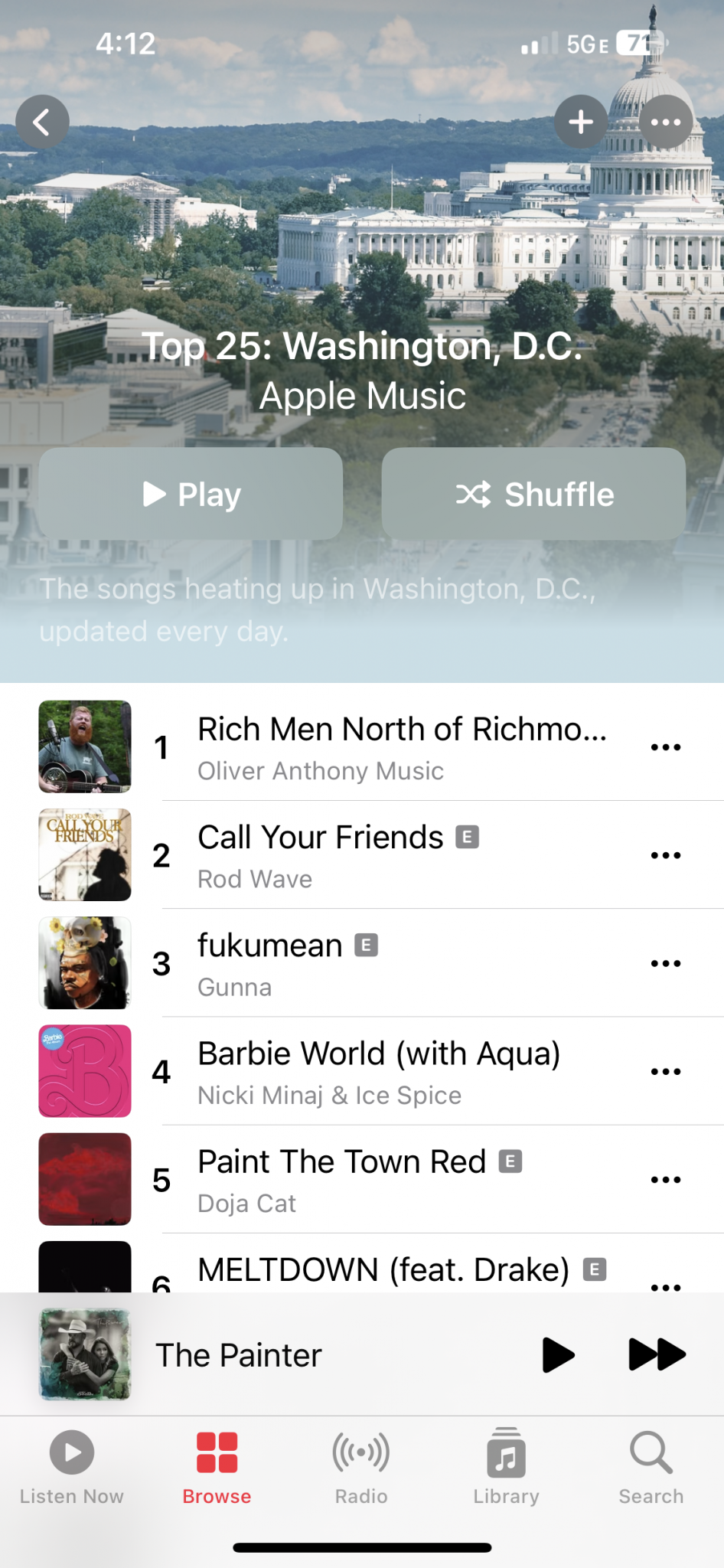Viewport: 724px width, 1568px height.
Task: Resume playing The Painter in the mini player
Action: click(x=558, y=1354)
